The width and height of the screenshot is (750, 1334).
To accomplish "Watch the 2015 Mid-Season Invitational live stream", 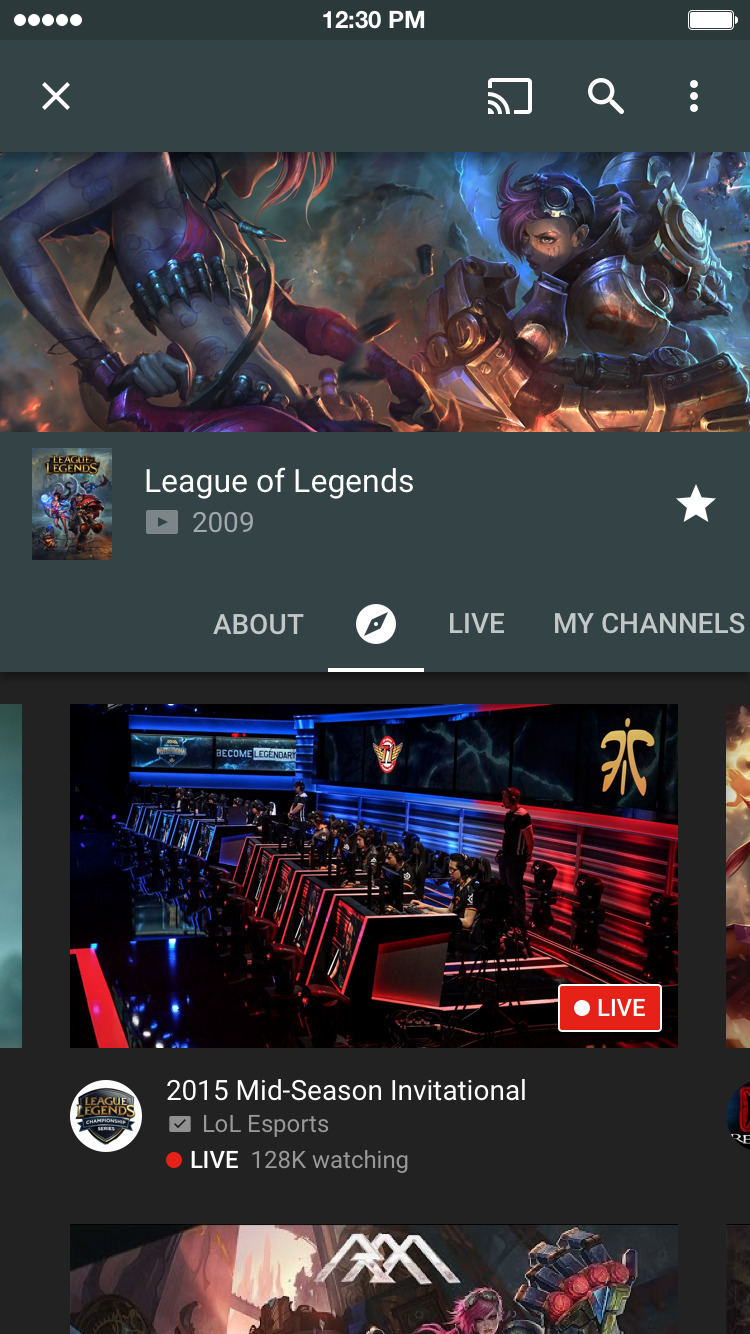I will click(373, 875).
